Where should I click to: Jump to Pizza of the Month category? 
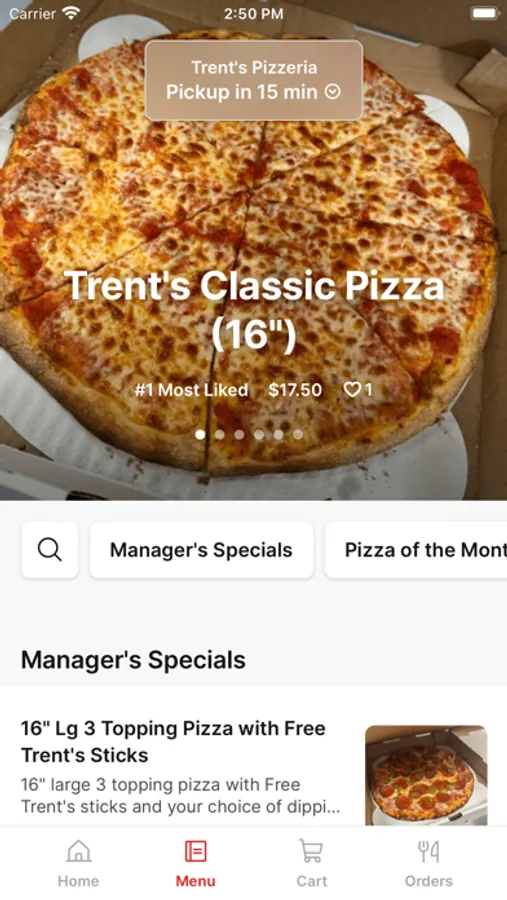point(416,550)
